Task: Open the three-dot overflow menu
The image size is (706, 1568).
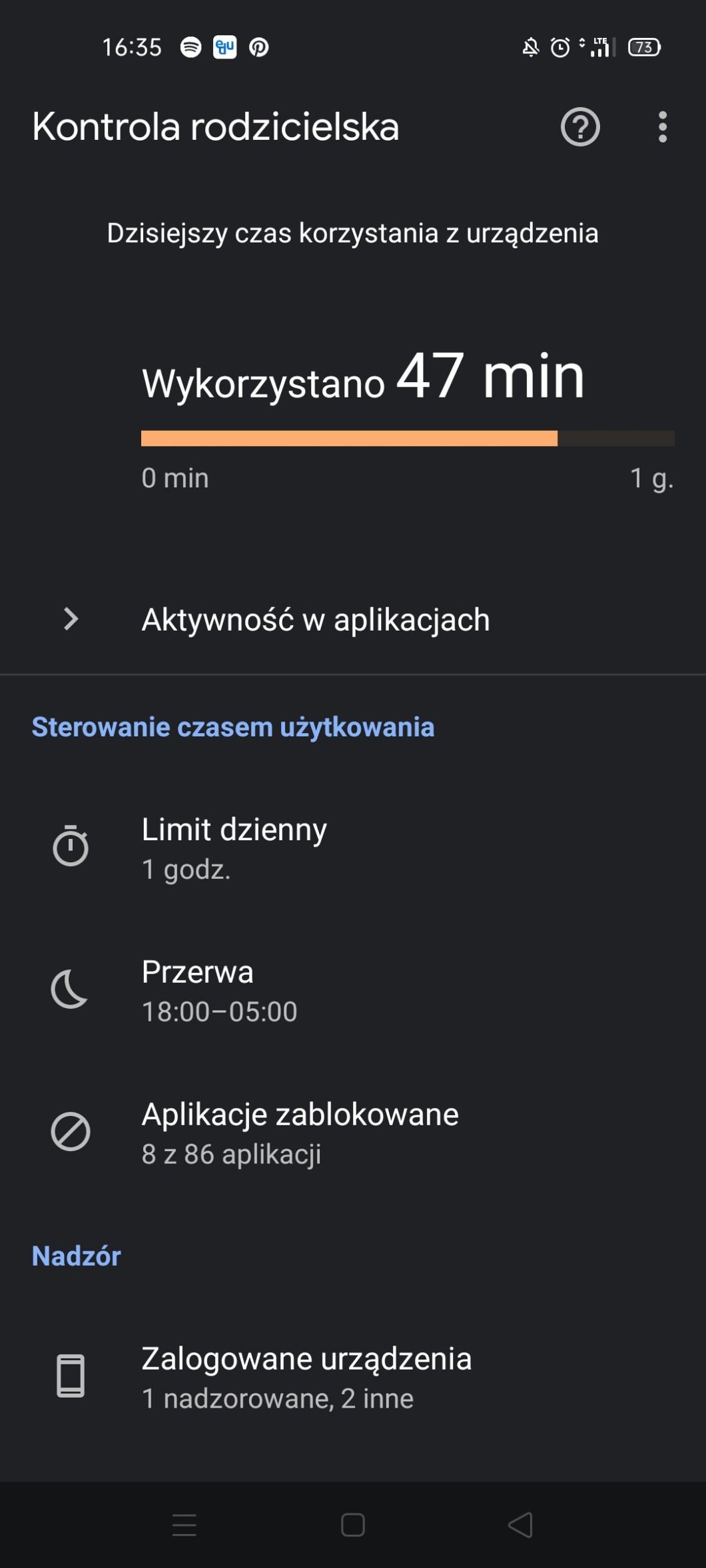Action: pos(662,127)
